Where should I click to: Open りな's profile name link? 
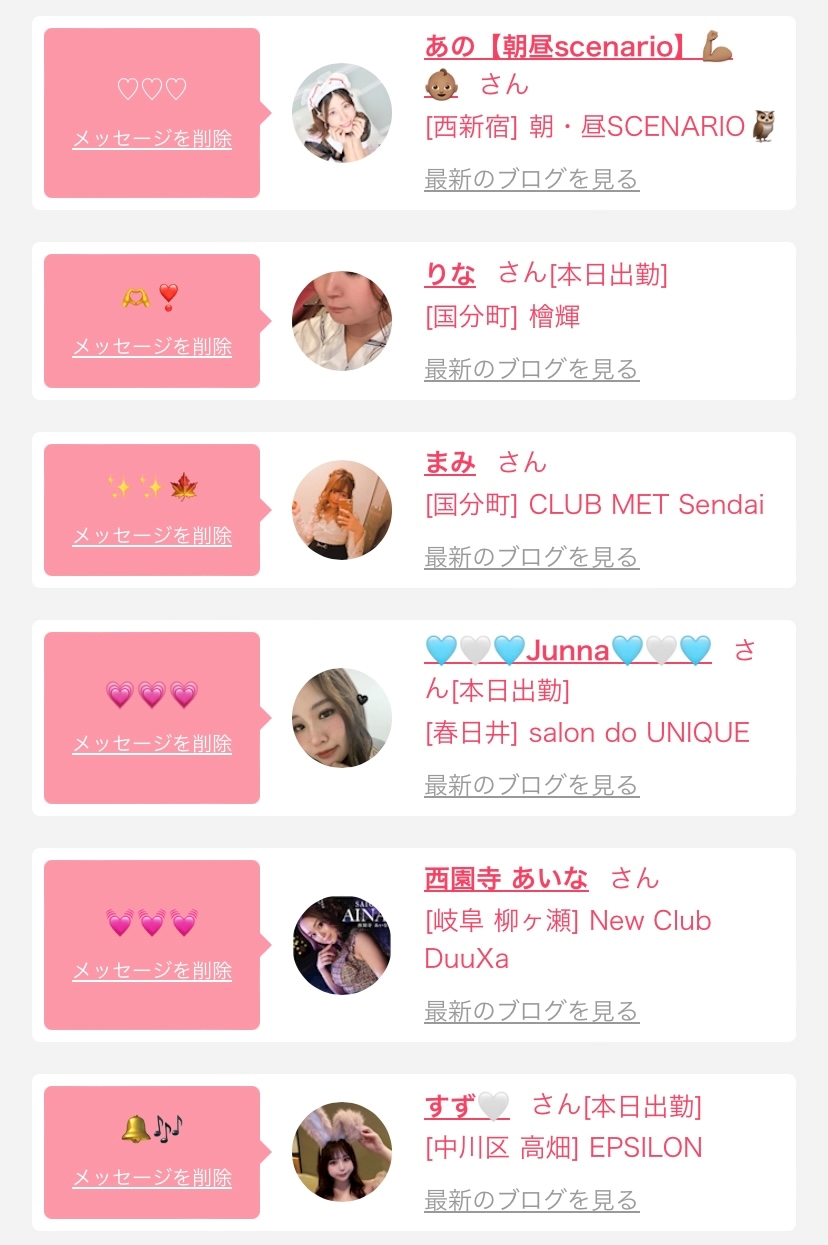tap(450, 274)
